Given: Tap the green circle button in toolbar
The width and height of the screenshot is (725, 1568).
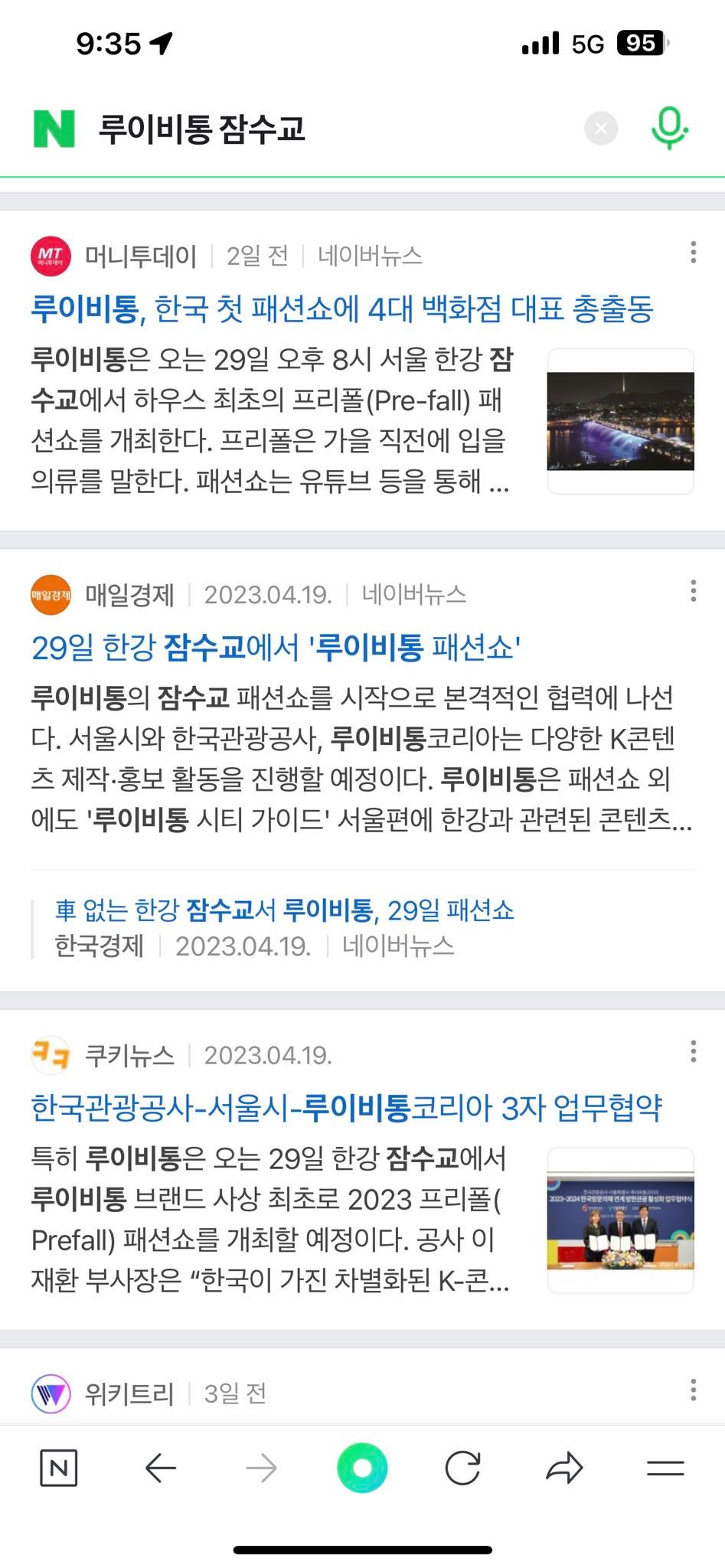Looking at the screenshot, I should (x=362, y=1468).
